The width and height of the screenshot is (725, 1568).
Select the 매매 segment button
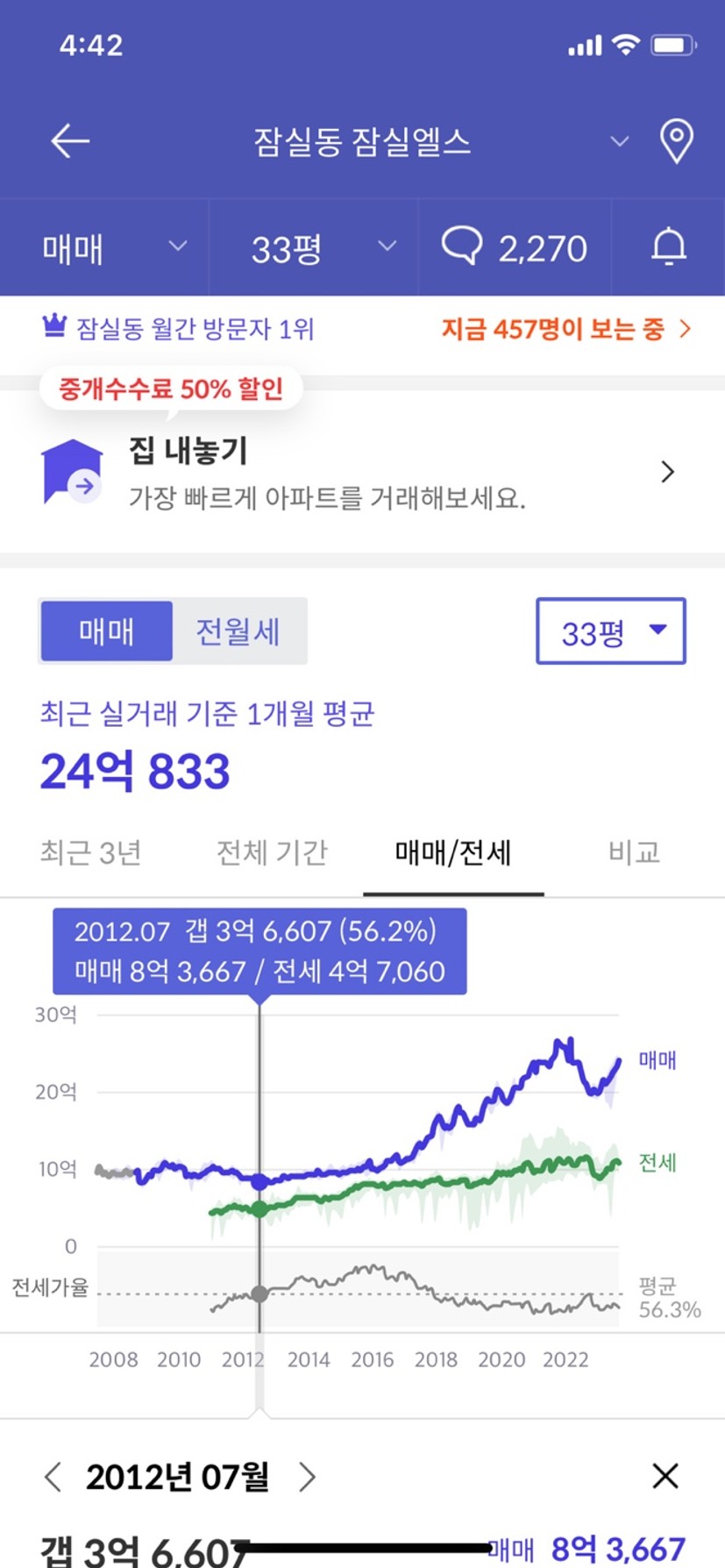pos(106,631)
